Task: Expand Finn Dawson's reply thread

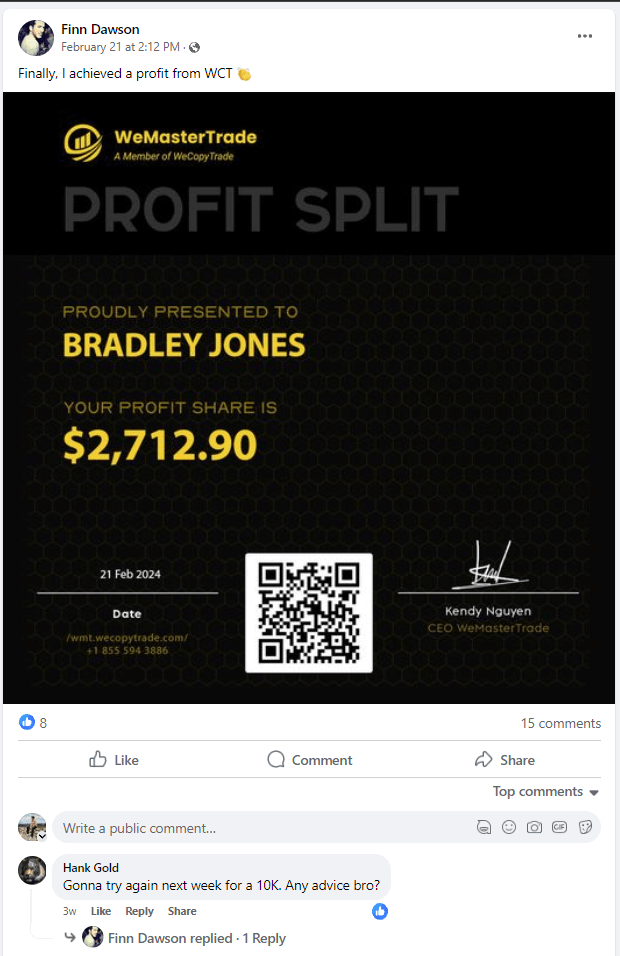Action: pos(186,938)
